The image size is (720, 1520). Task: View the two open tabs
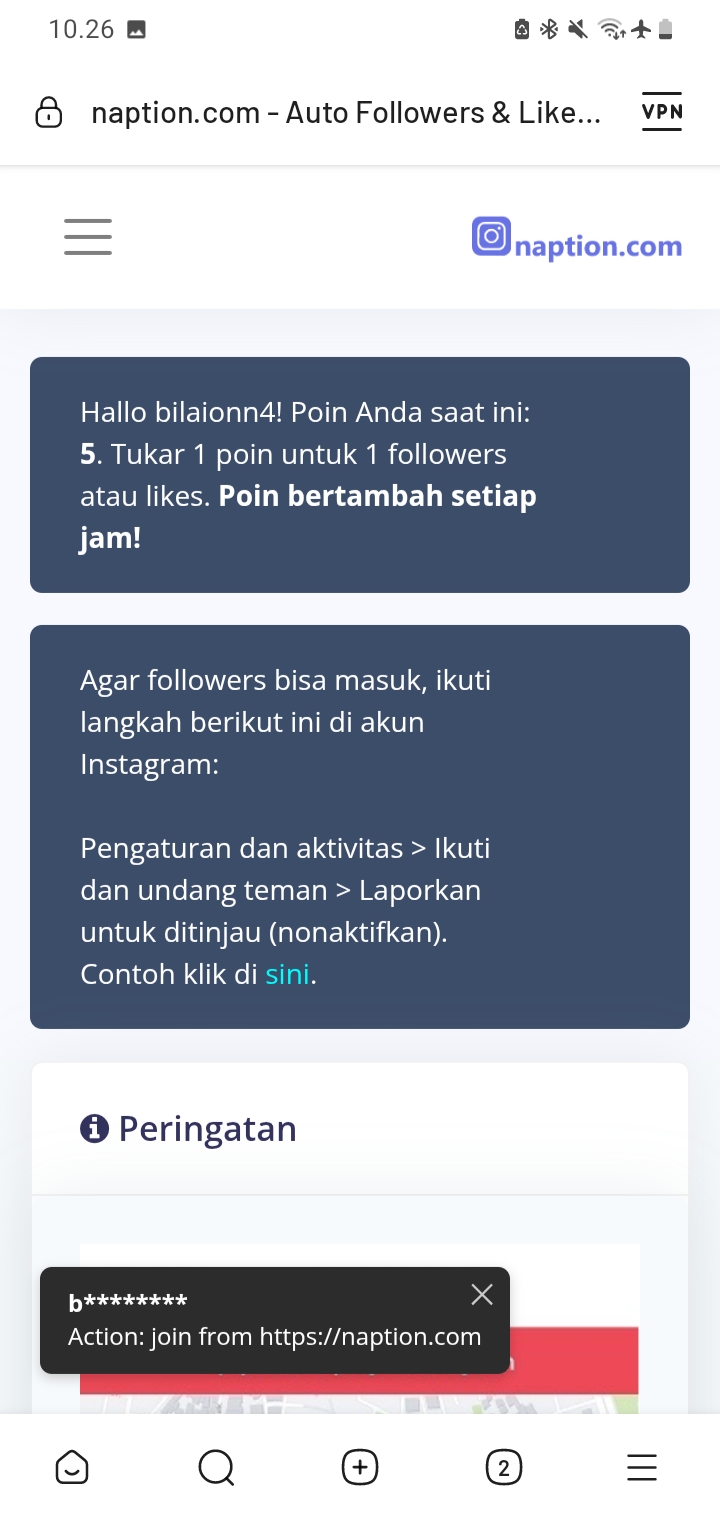click(x=503, y=1467)
